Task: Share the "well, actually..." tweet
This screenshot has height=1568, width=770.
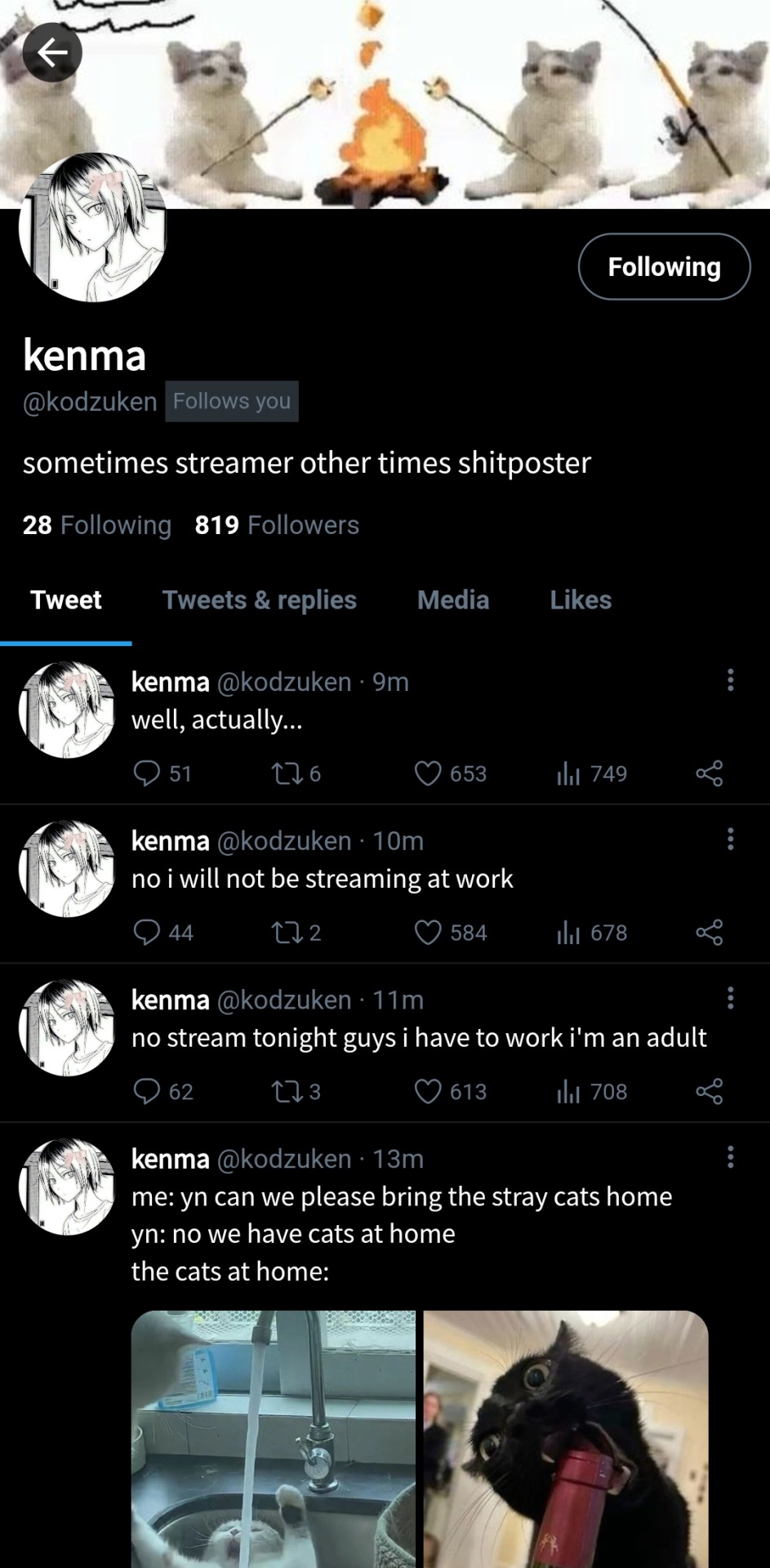Action: pyautogui.click(x=709, y=773)
